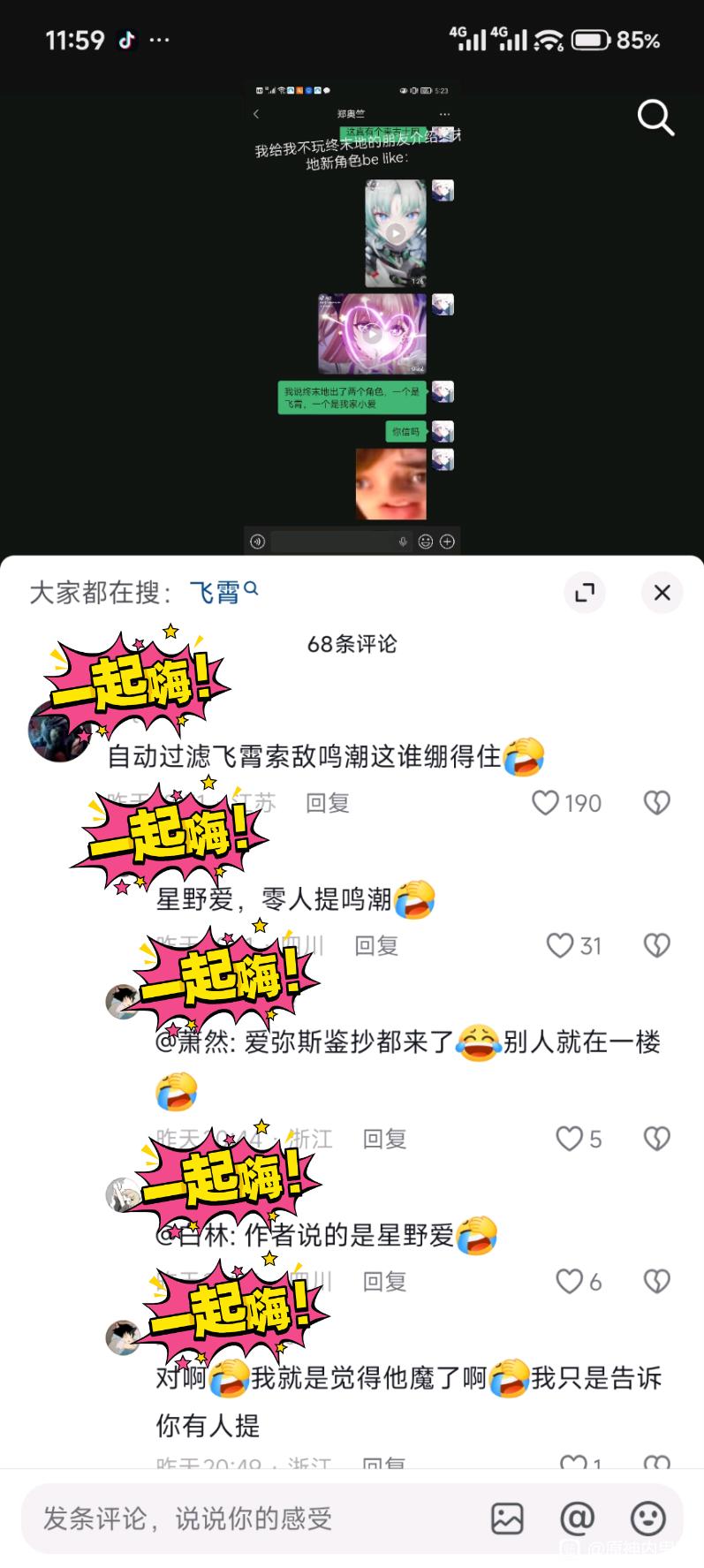
Task: Dislike the @白林 reply
Action: (x=656, y=1282)
